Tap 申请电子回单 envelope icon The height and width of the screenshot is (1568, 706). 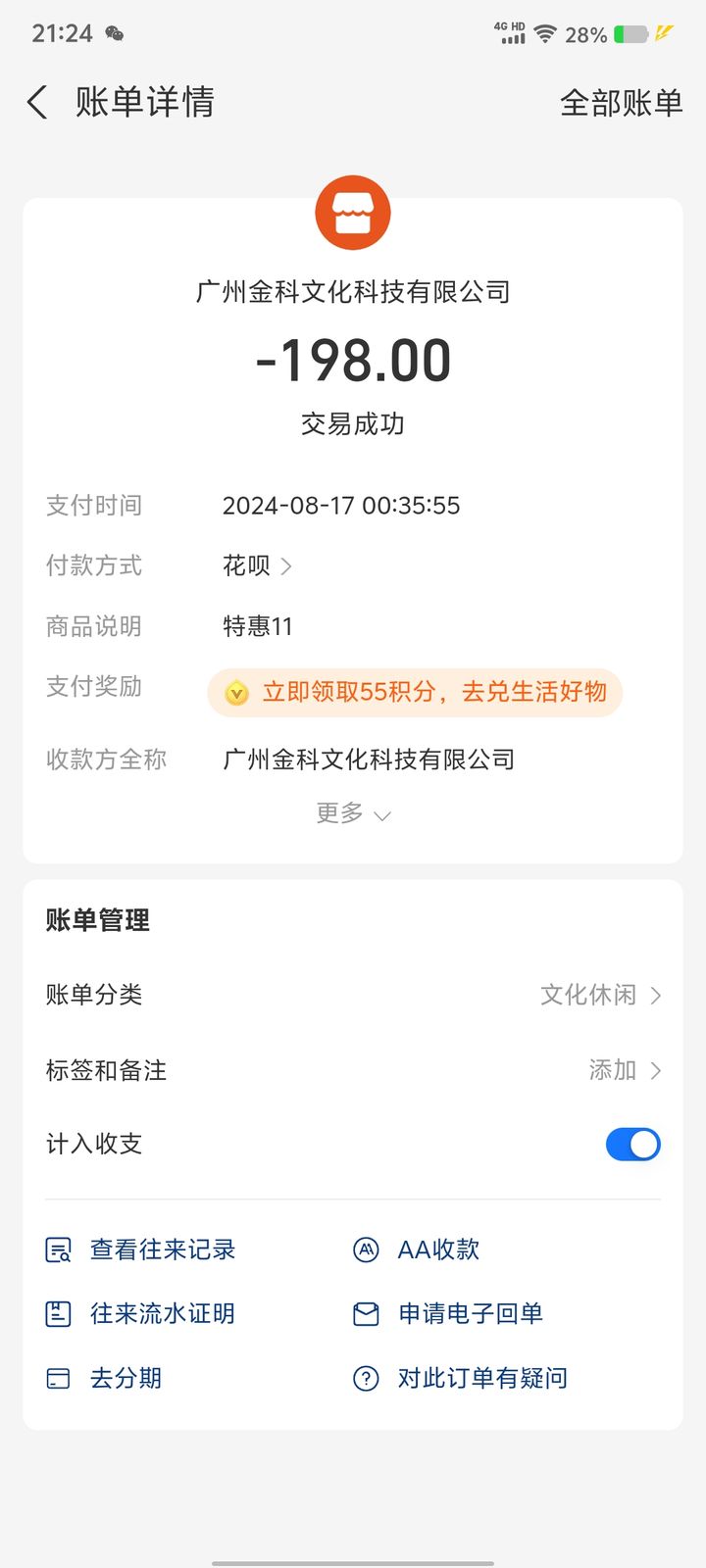tap(367, 1313)
